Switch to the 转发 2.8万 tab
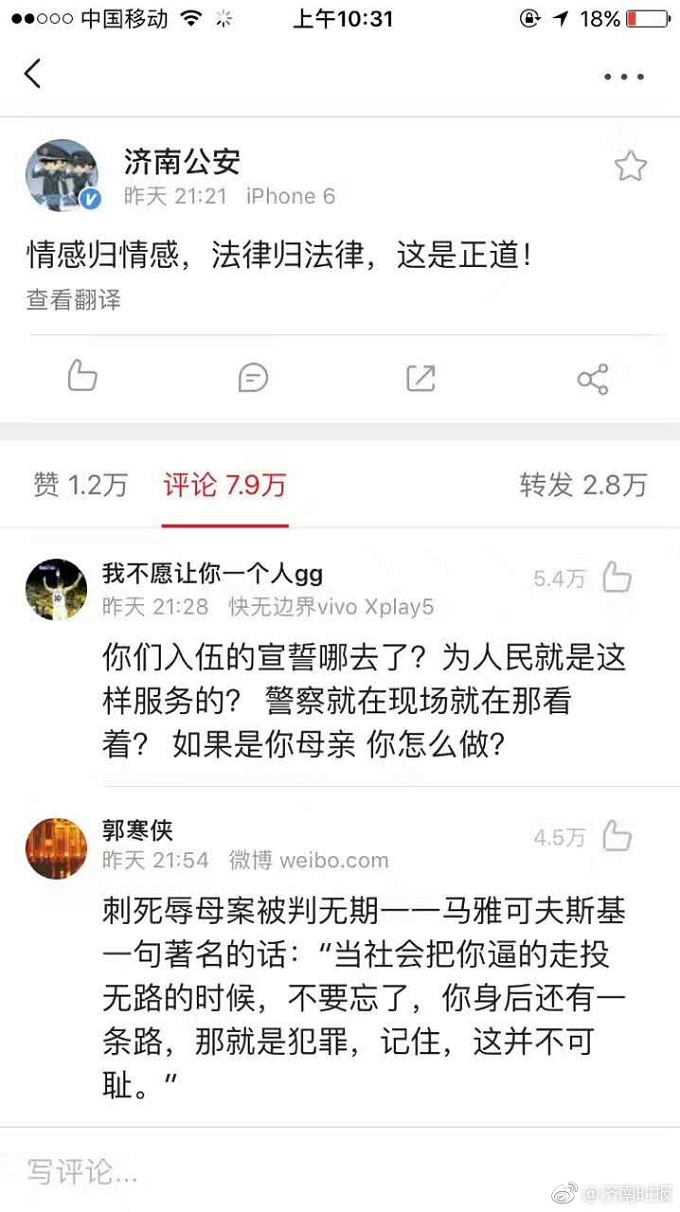This screenshot has height=1212, width=680. (583, 486)
